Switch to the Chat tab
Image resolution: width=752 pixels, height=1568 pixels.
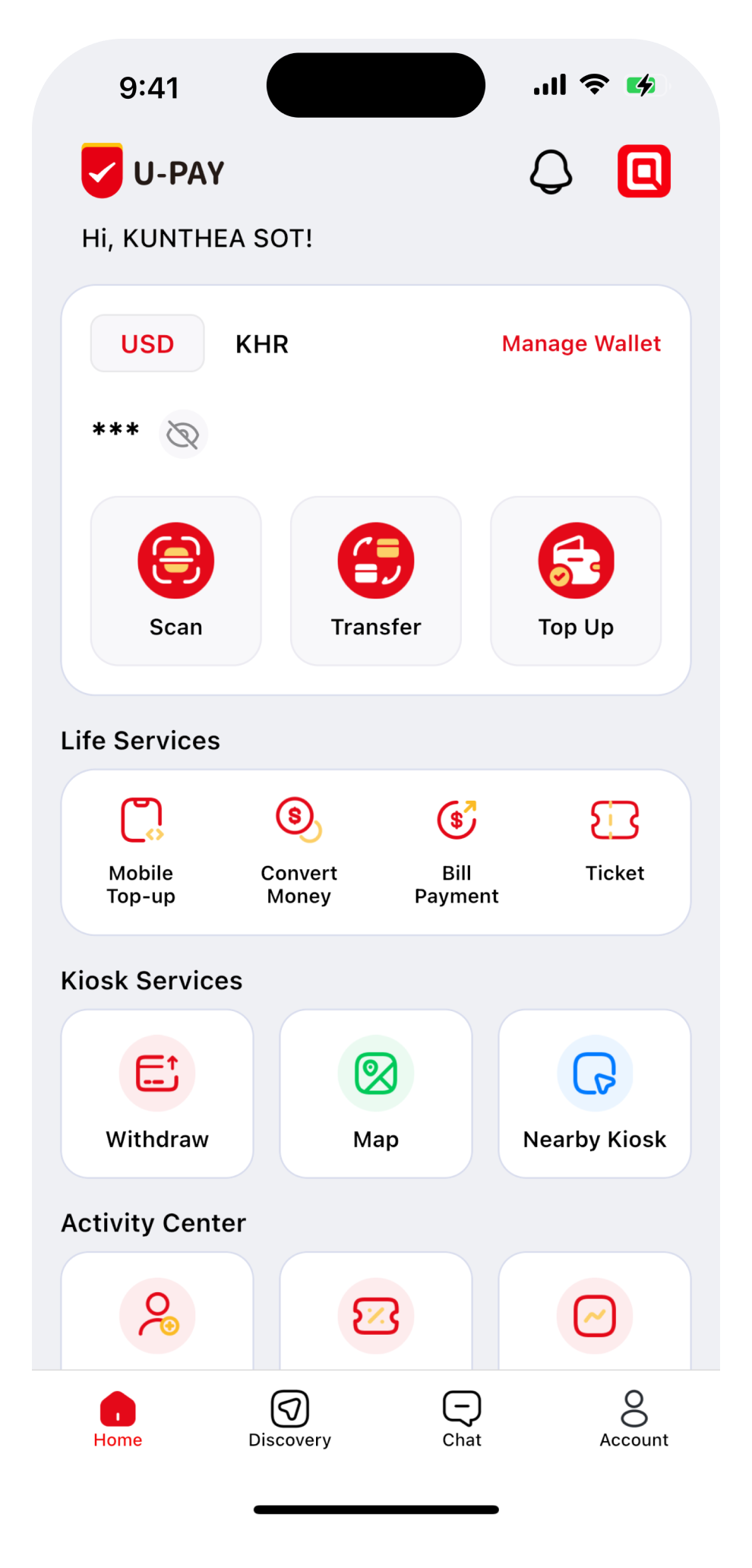(x=462, y=1419)
